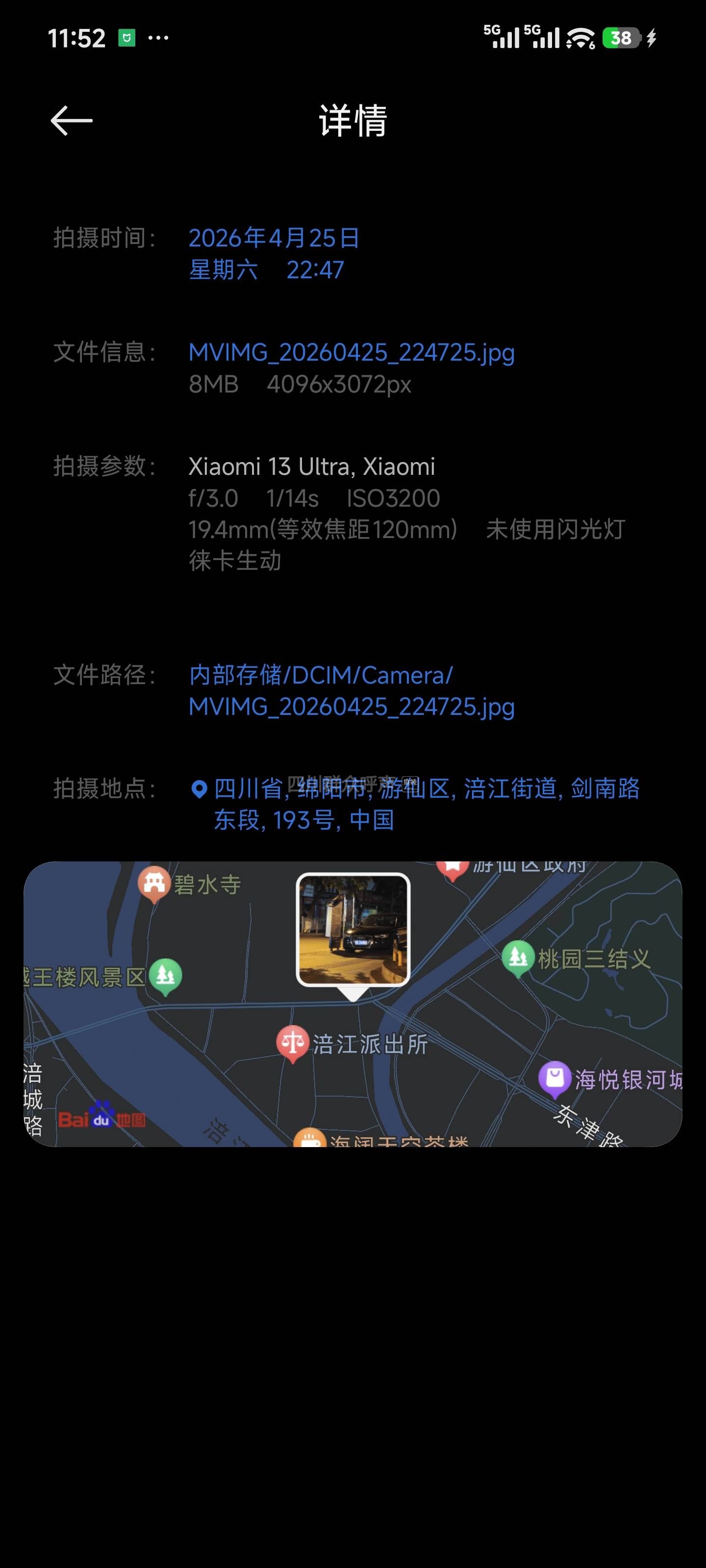
Task: Edit the capture date 2026年4月25日
Action: pos(274,238)
